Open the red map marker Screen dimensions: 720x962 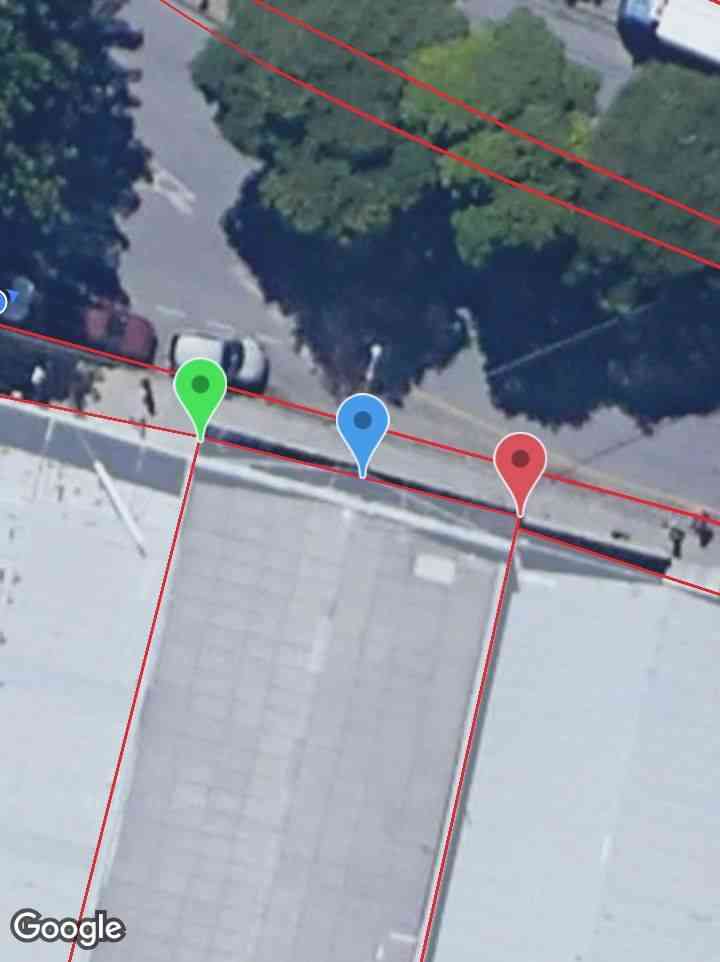pos(520,464)
